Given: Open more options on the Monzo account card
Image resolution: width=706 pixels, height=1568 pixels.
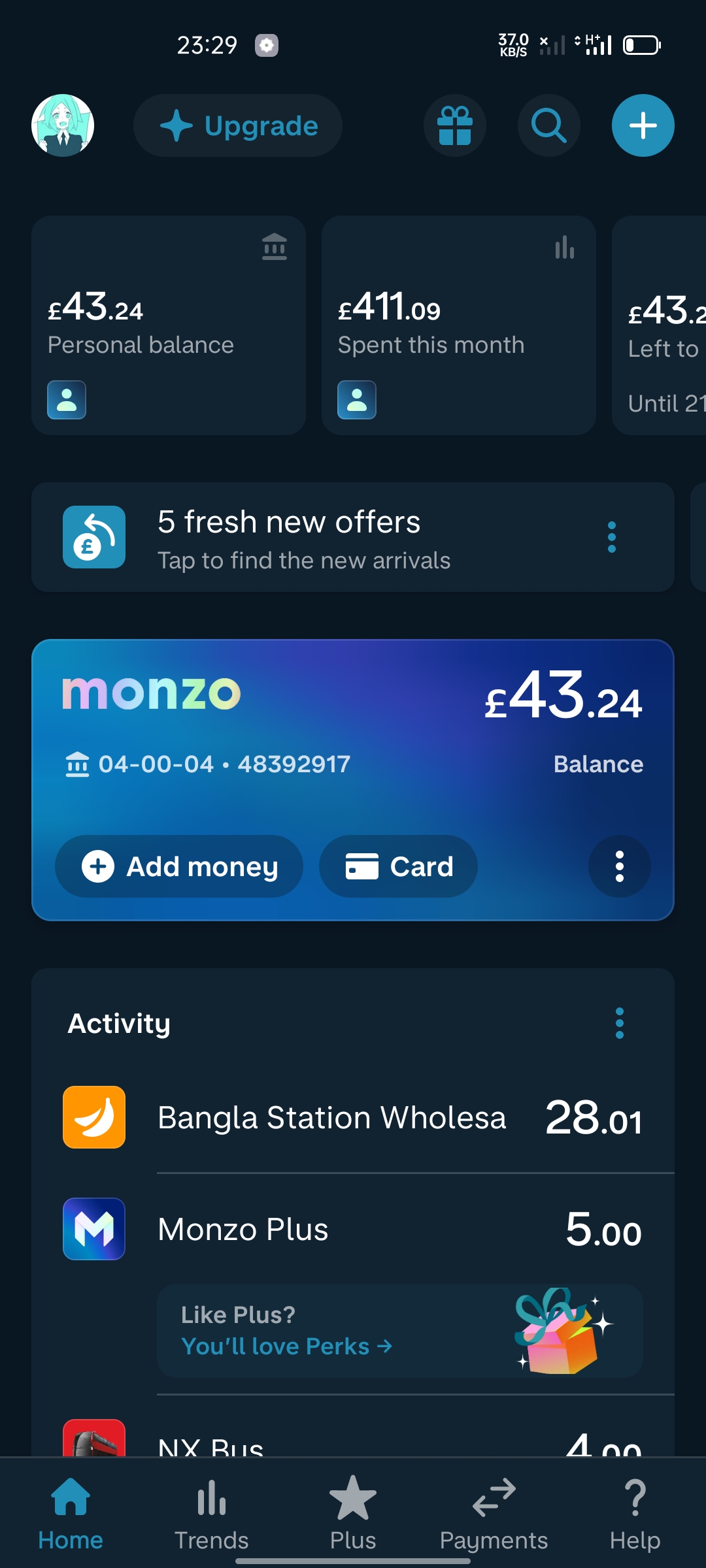Looking at the screenshot, I should coord(620,866).
